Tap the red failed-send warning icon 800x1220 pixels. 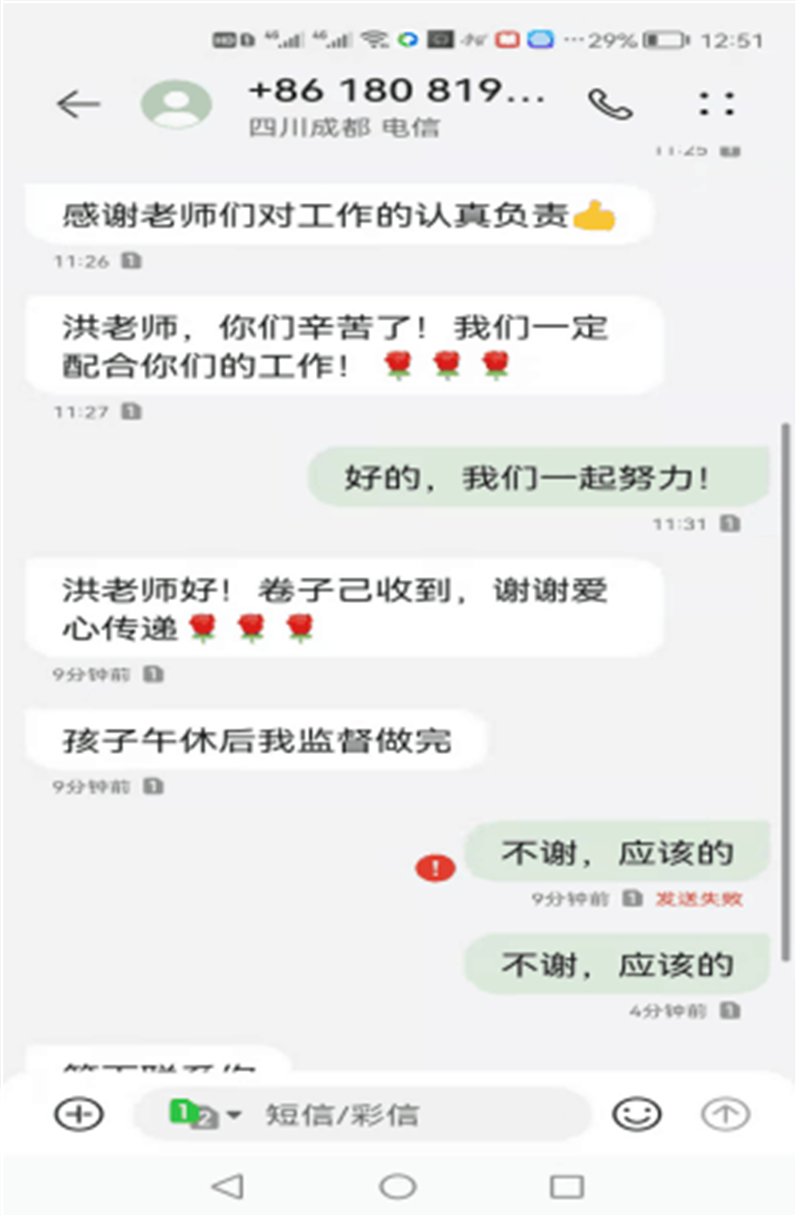click(x=436, y=868)
